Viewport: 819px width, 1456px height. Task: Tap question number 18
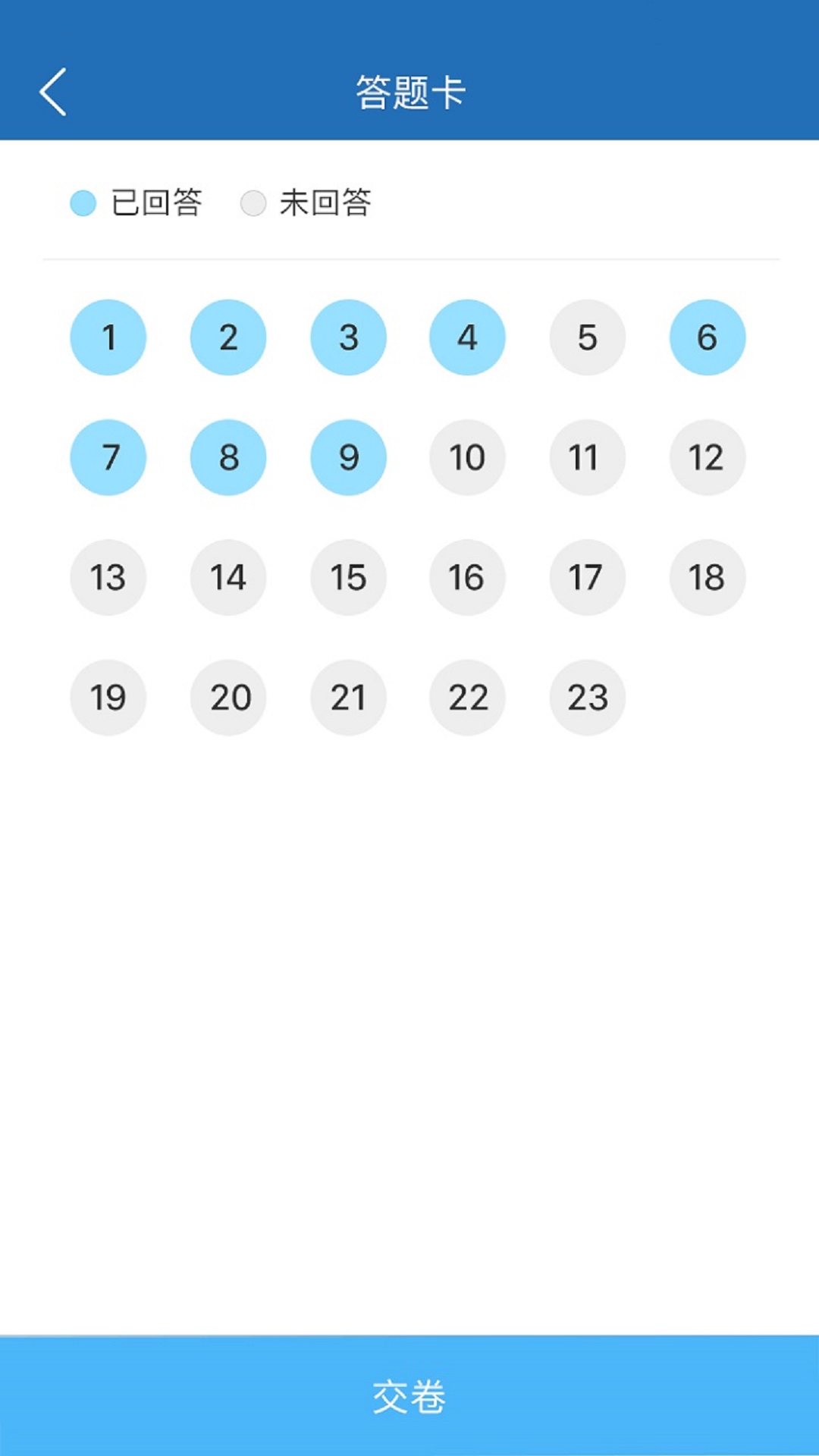click(x=707, y=577)
